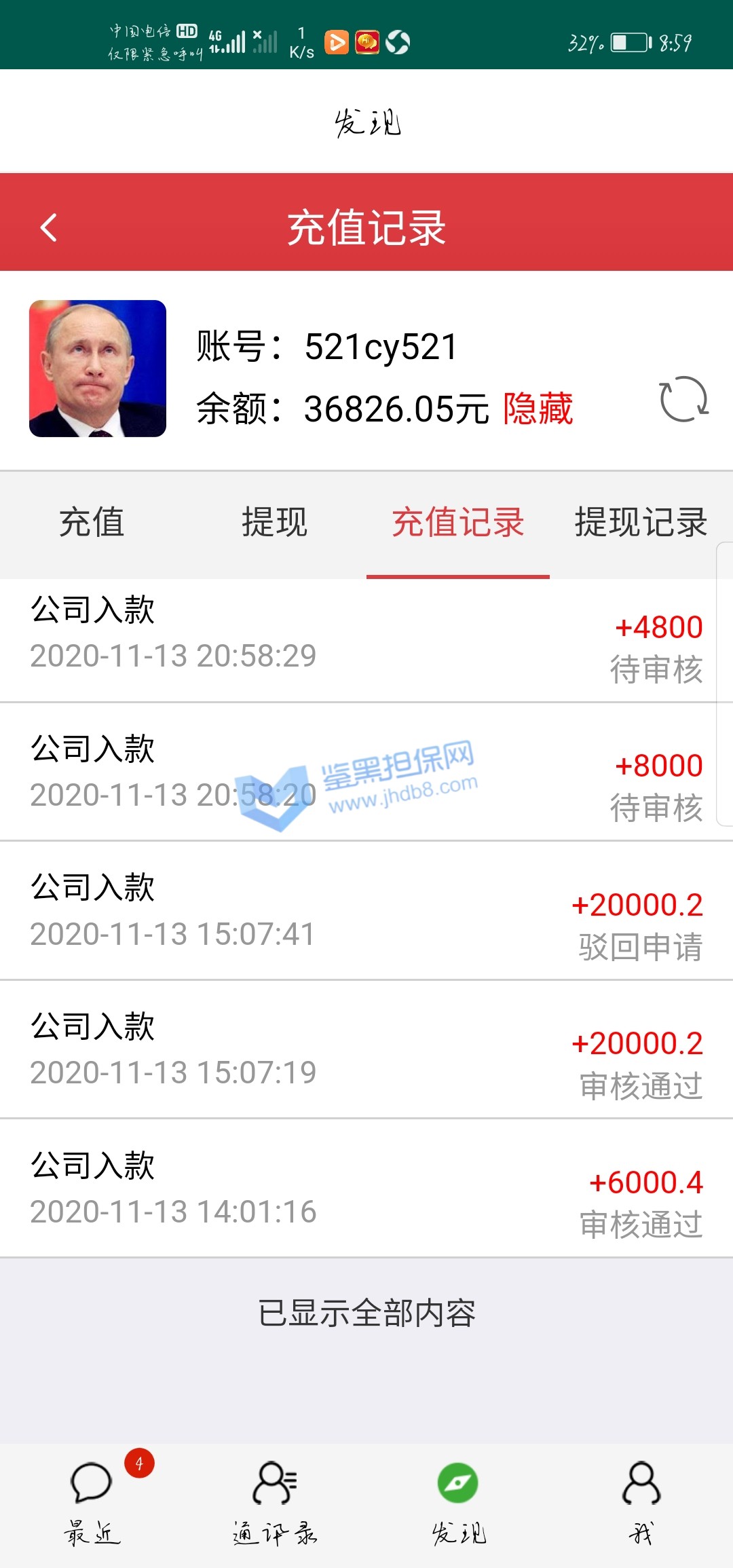View the approved +20000.2 record at 15:07:19
Screen dimensions: 733x1568
click(366, 1050)
